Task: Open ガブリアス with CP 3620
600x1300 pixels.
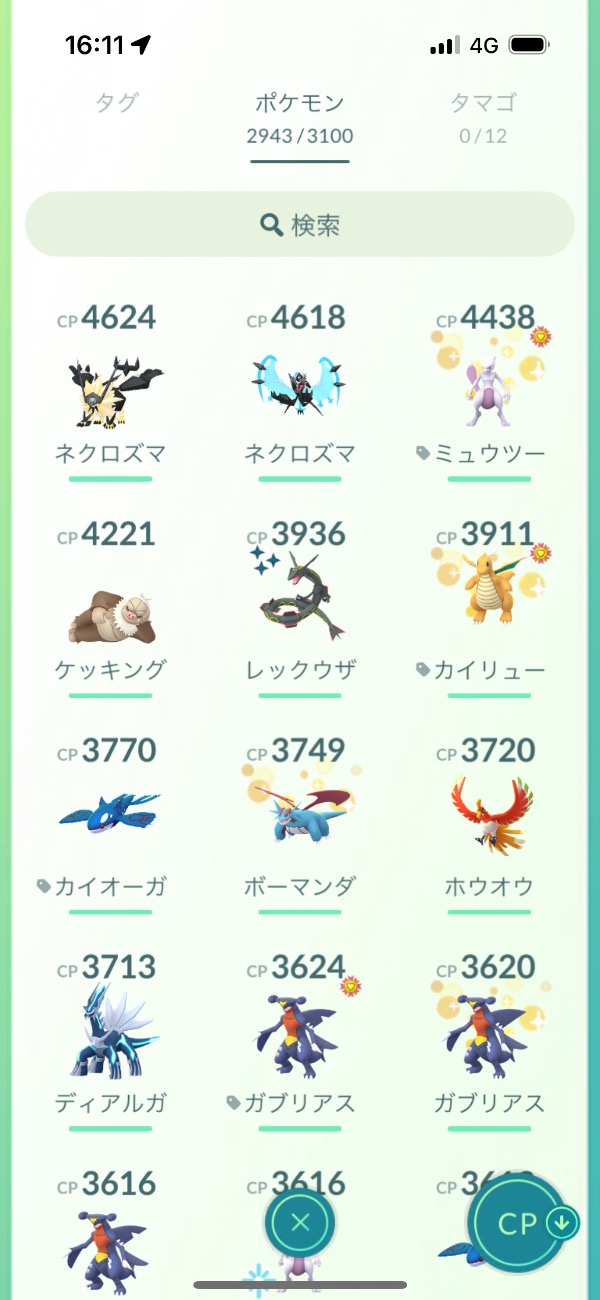Action: [490, 1040]
